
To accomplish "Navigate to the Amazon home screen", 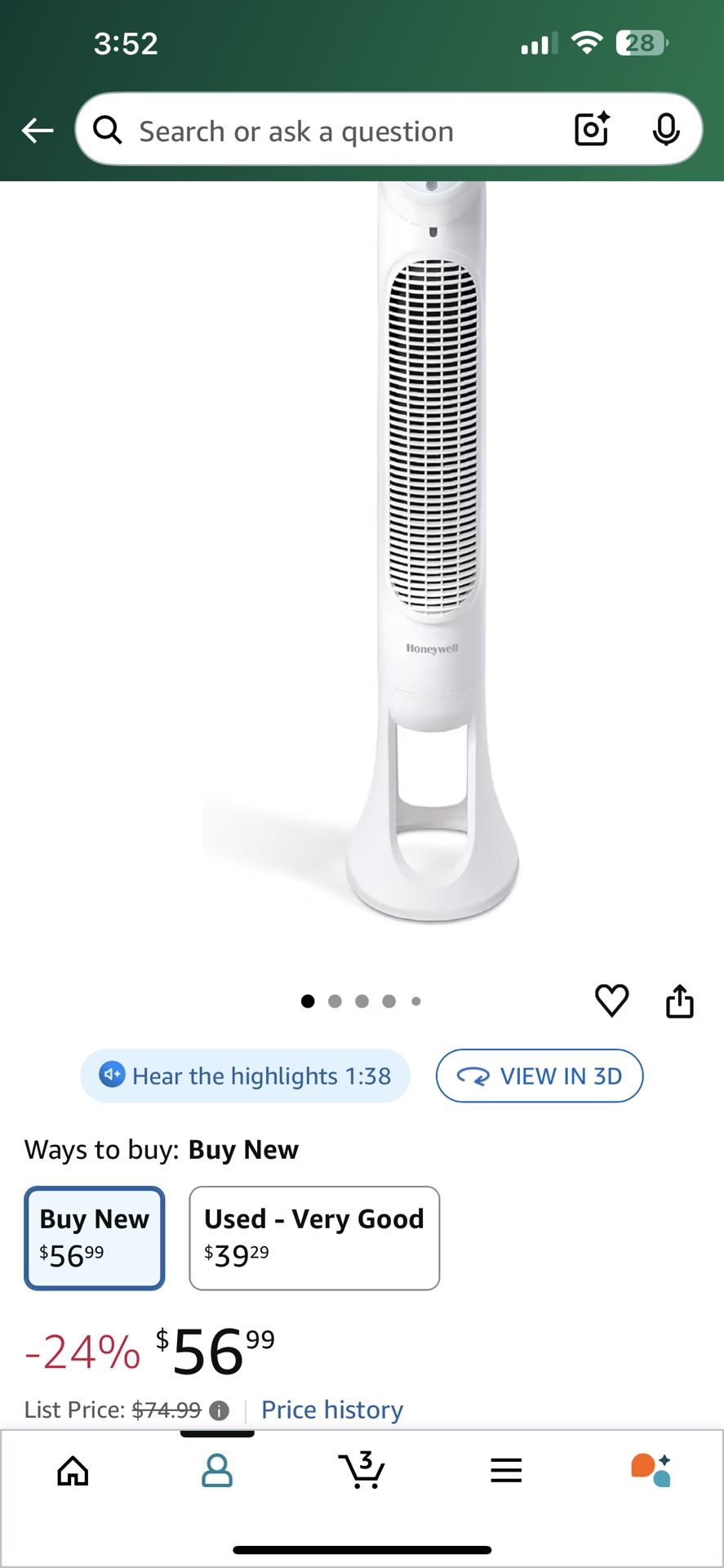I will tap(72, 1470).
